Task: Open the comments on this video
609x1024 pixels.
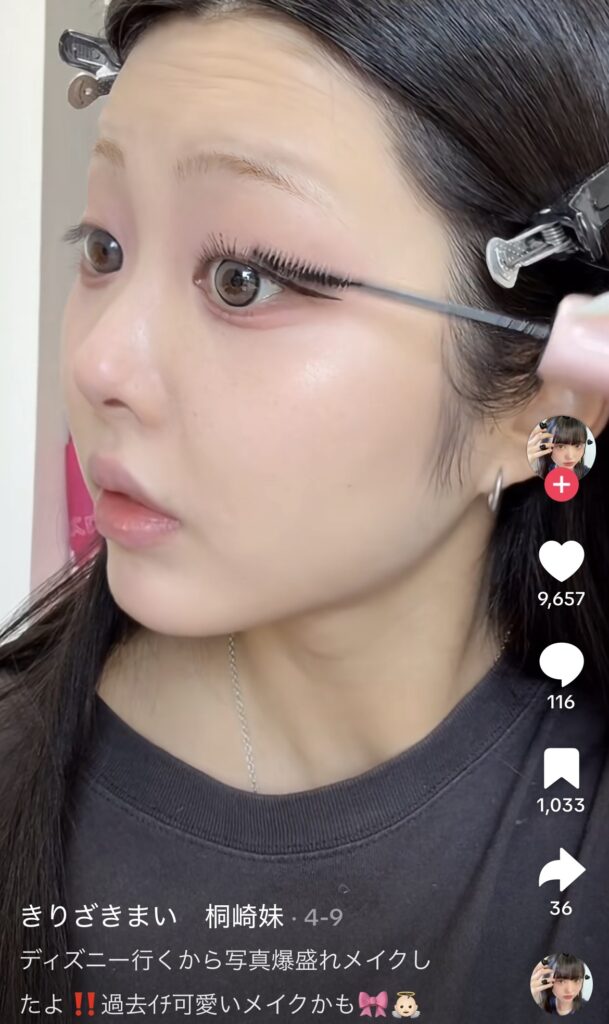Action: [x=561, y=665]
